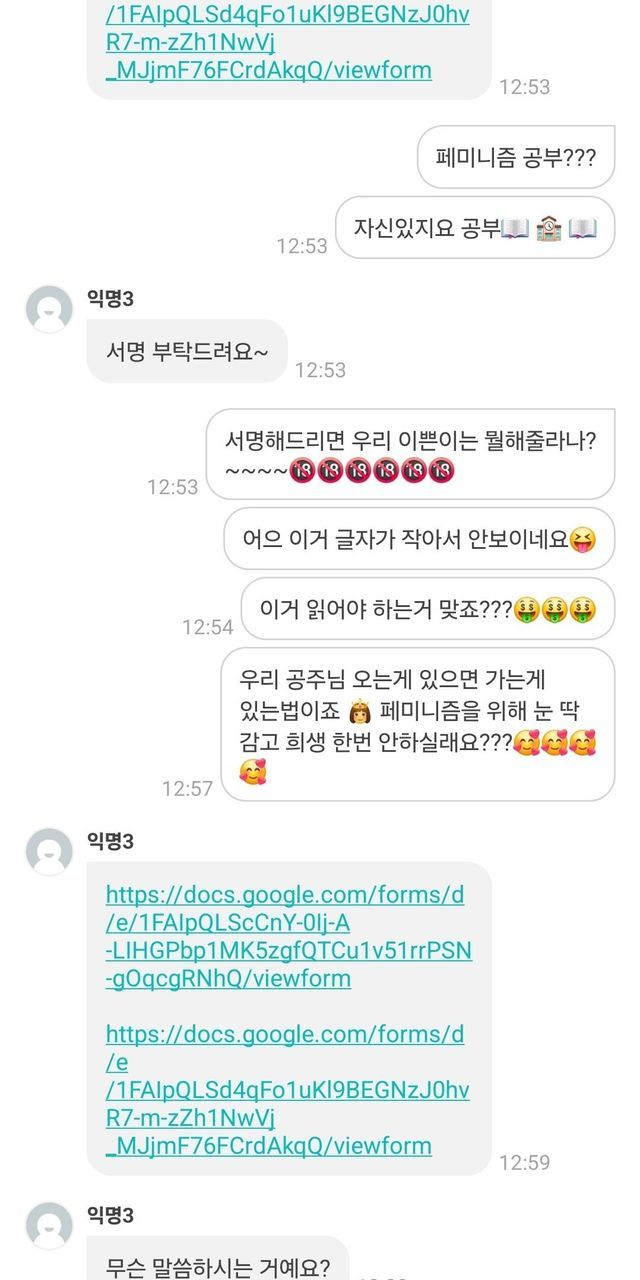This screenshot has width=640, height=1280.
Task: Tap 익명3's avatar above the 12:59 links
Action: point(49,852)
